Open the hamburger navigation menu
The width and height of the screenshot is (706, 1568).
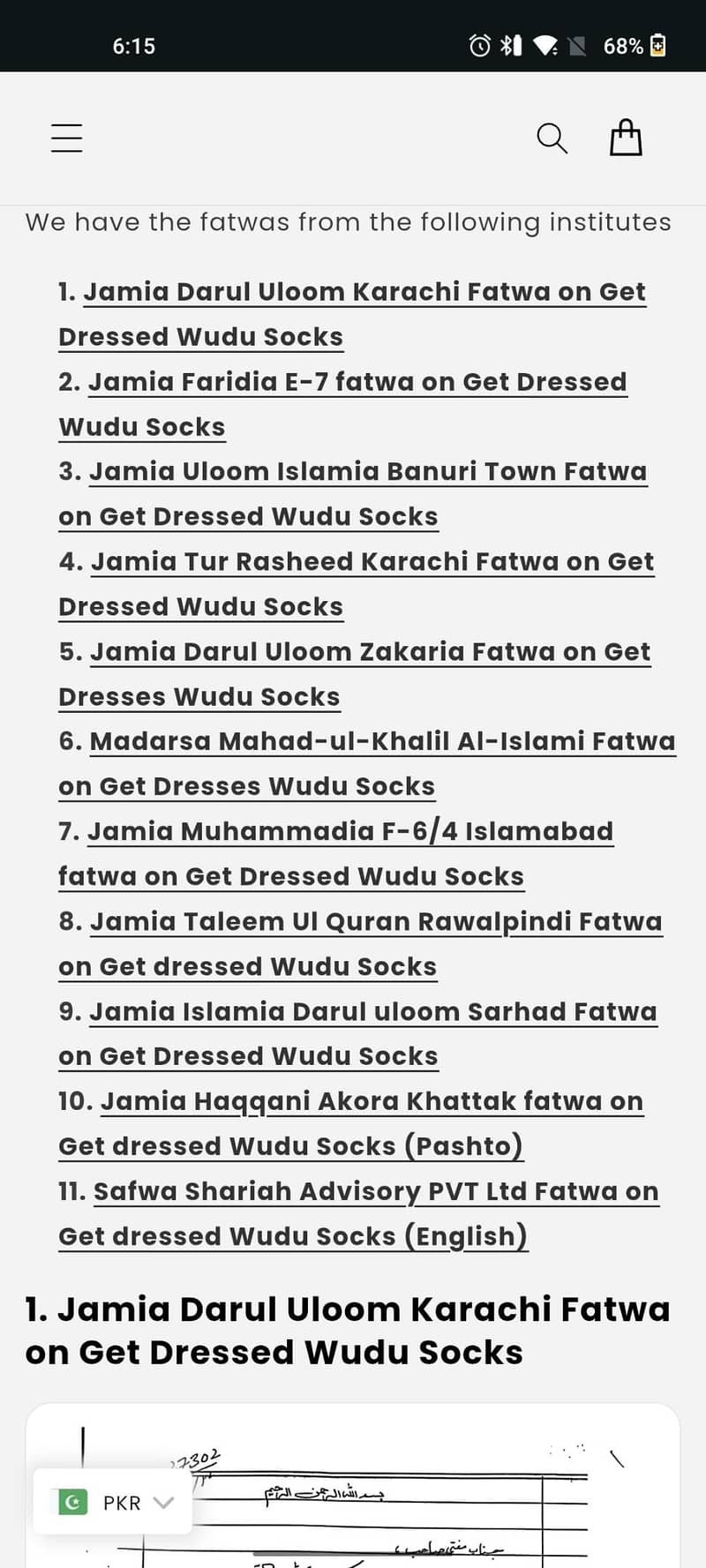(x=67, y=139)
